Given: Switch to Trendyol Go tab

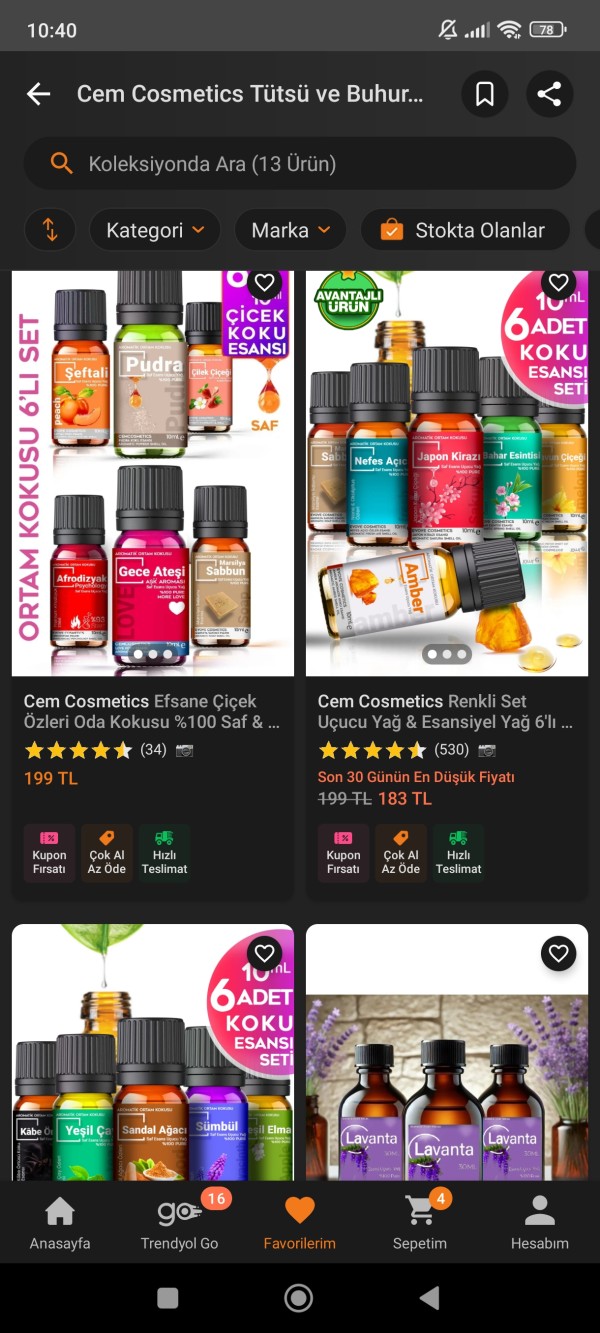Looking at the screenshot, I should point(180,1223).
